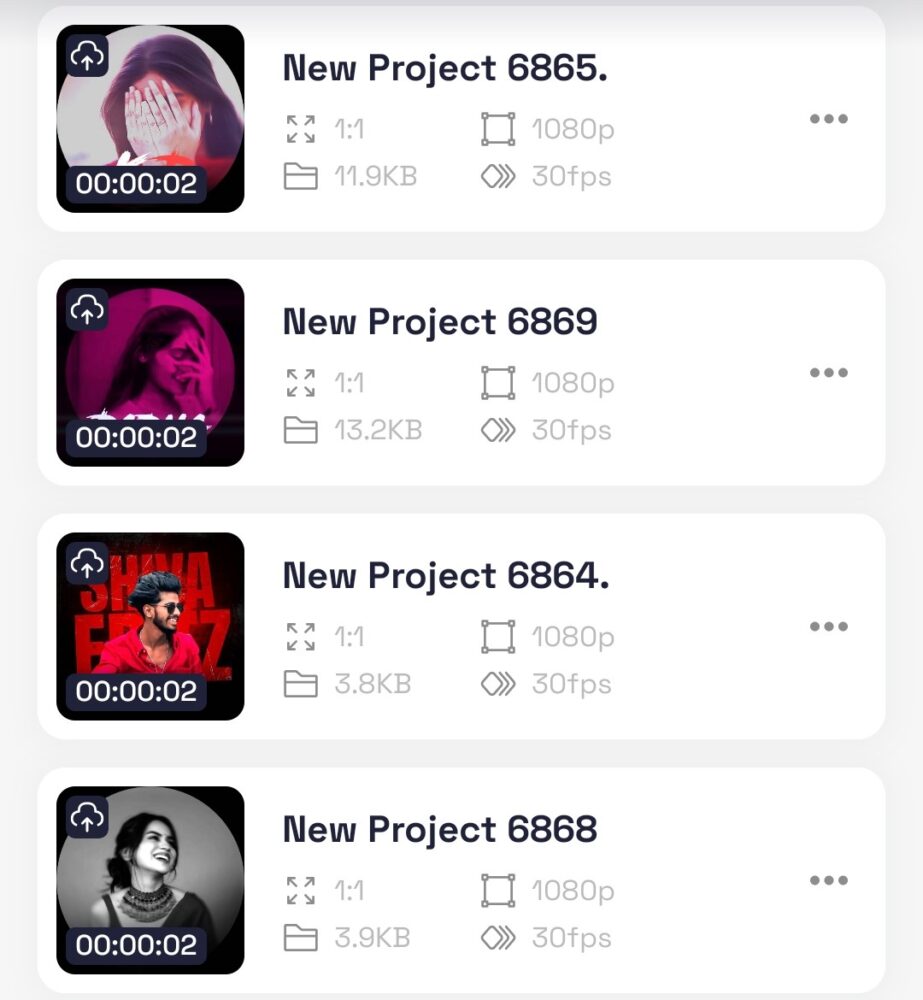Upload New Project 6865. to cloud
The width and height of the screenshot is (923, 1000).
(88, 58)
